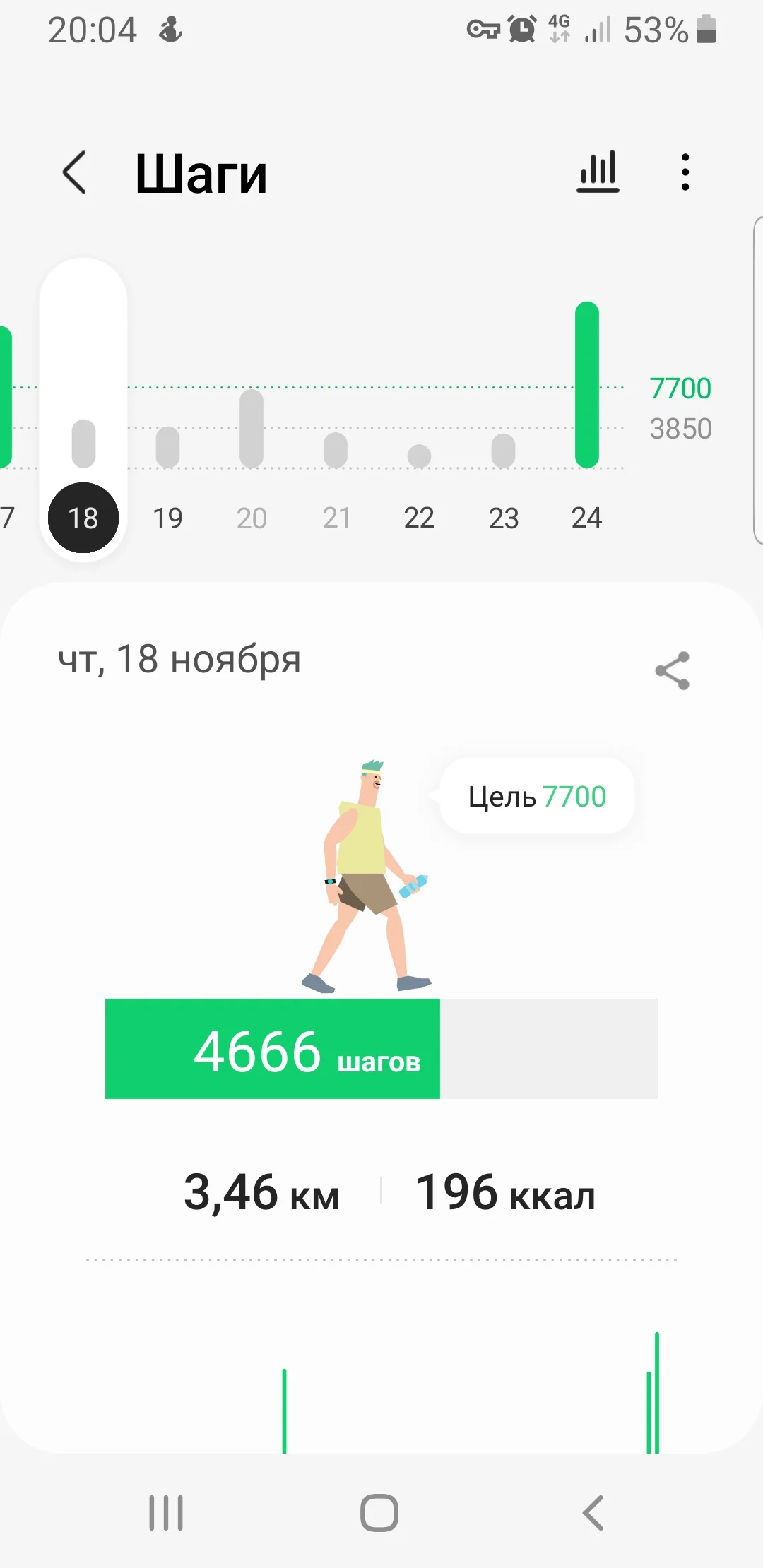Tap the Home button on navigation bar
This screenshot has width=763, height=1568.
[381, 1513]
